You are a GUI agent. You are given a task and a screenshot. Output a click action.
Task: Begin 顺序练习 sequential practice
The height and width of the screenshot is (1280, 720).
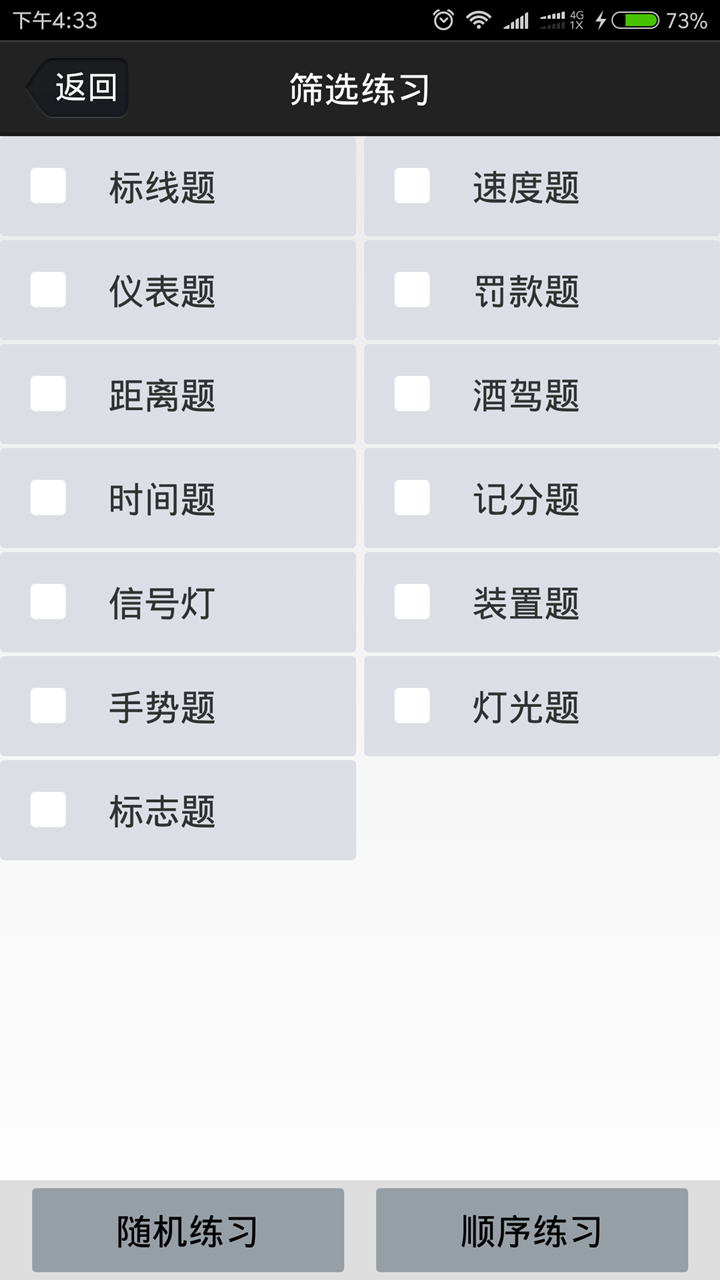pyautogui.click(x=532, y=1230)
